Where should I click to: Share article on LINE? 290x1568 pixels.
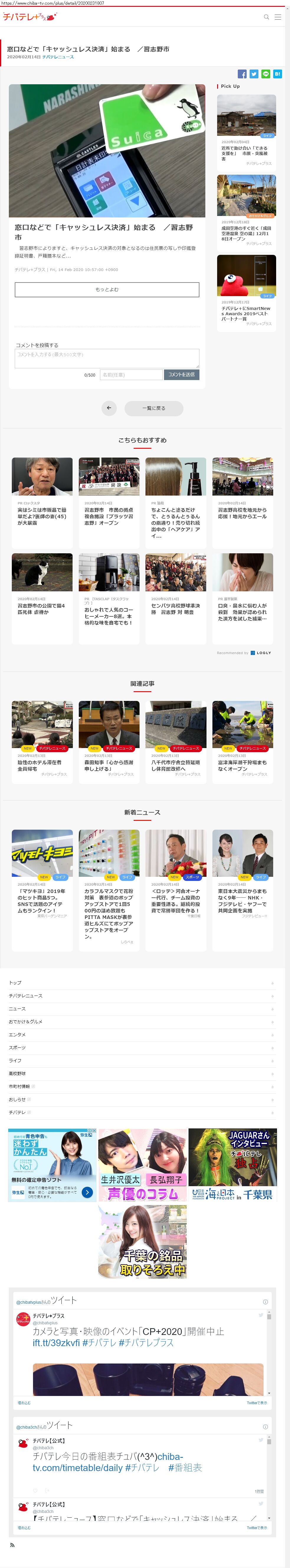tap(266, 74)
